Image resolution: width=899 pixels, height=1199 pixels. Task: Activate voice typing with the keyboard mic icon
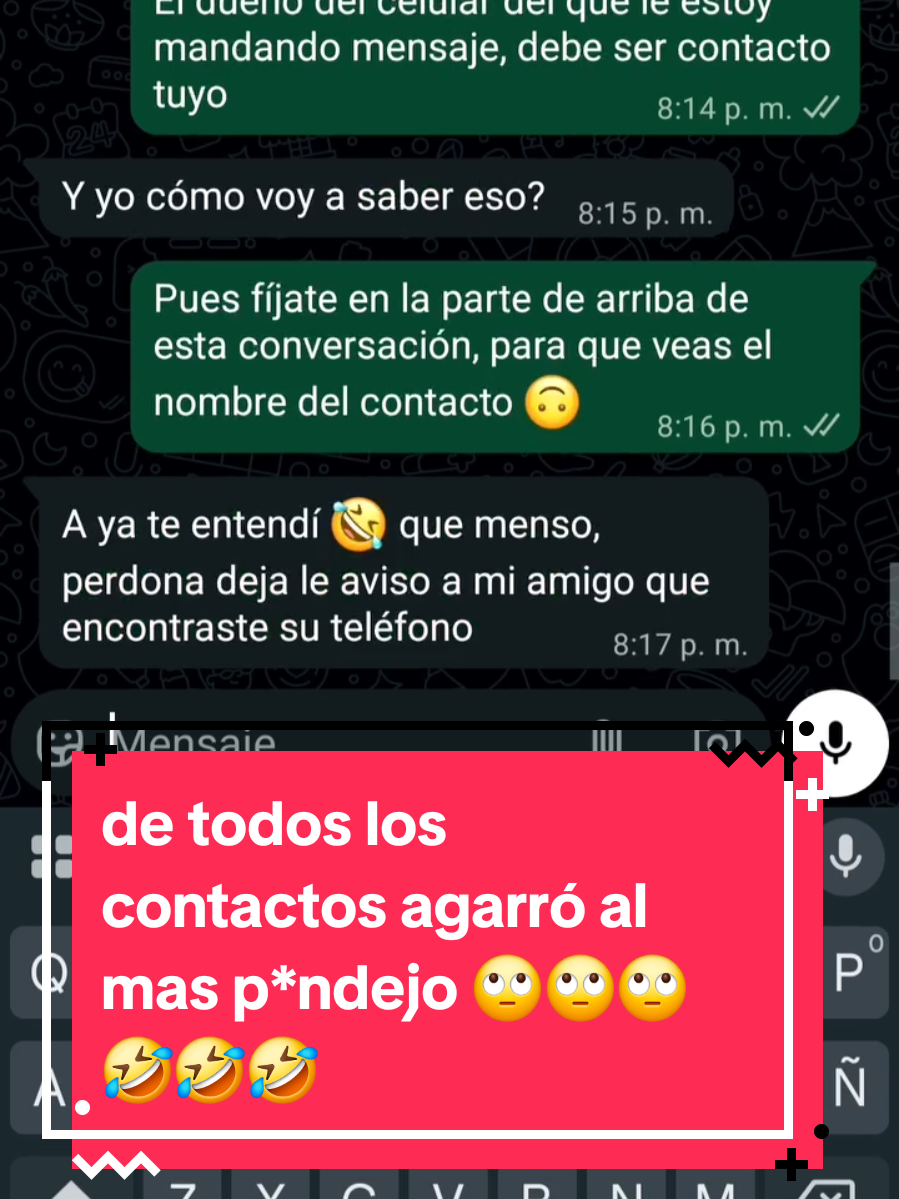coord(845,858)
